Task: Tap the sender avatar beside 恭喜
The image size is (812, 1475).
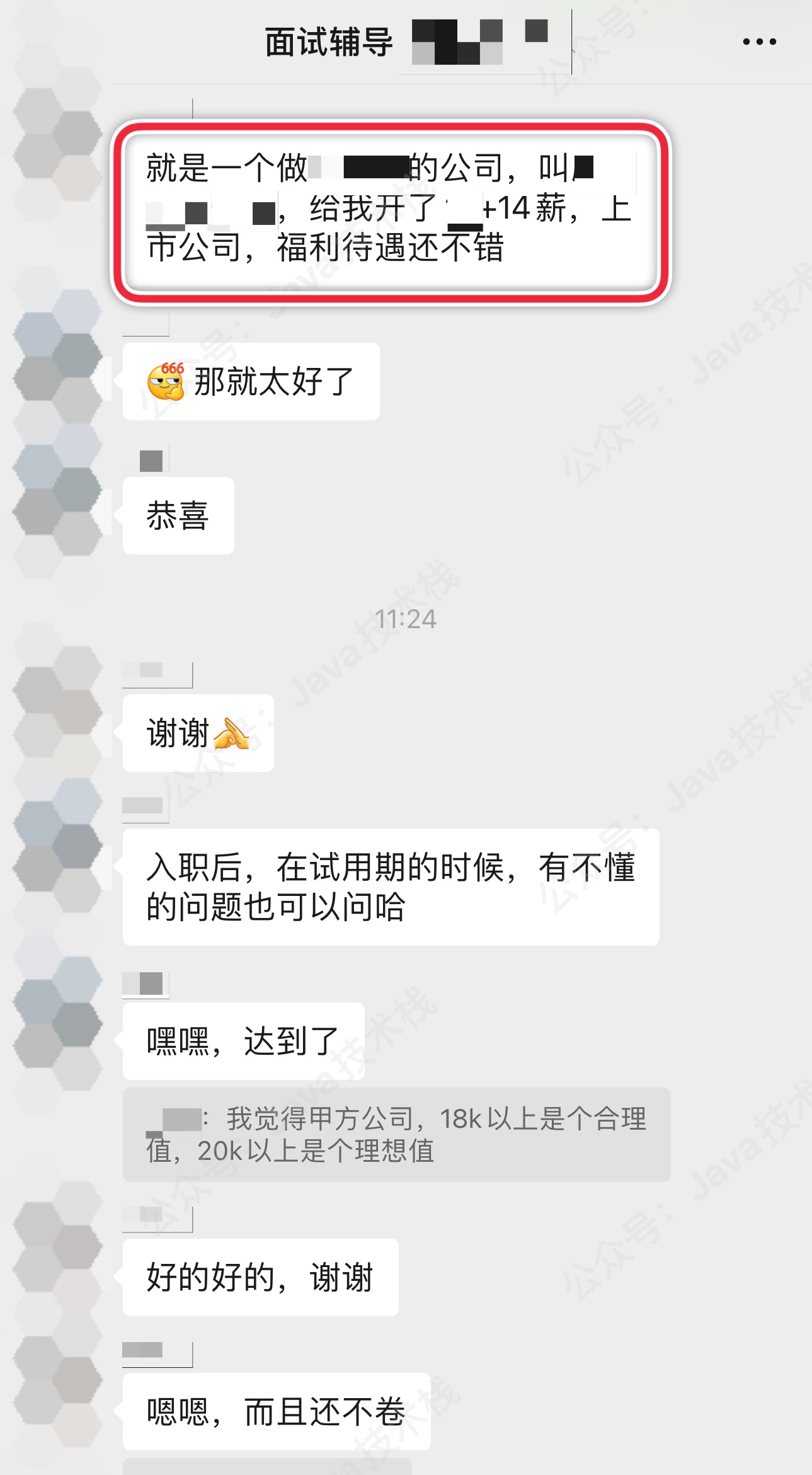Action: coord(58,490)
